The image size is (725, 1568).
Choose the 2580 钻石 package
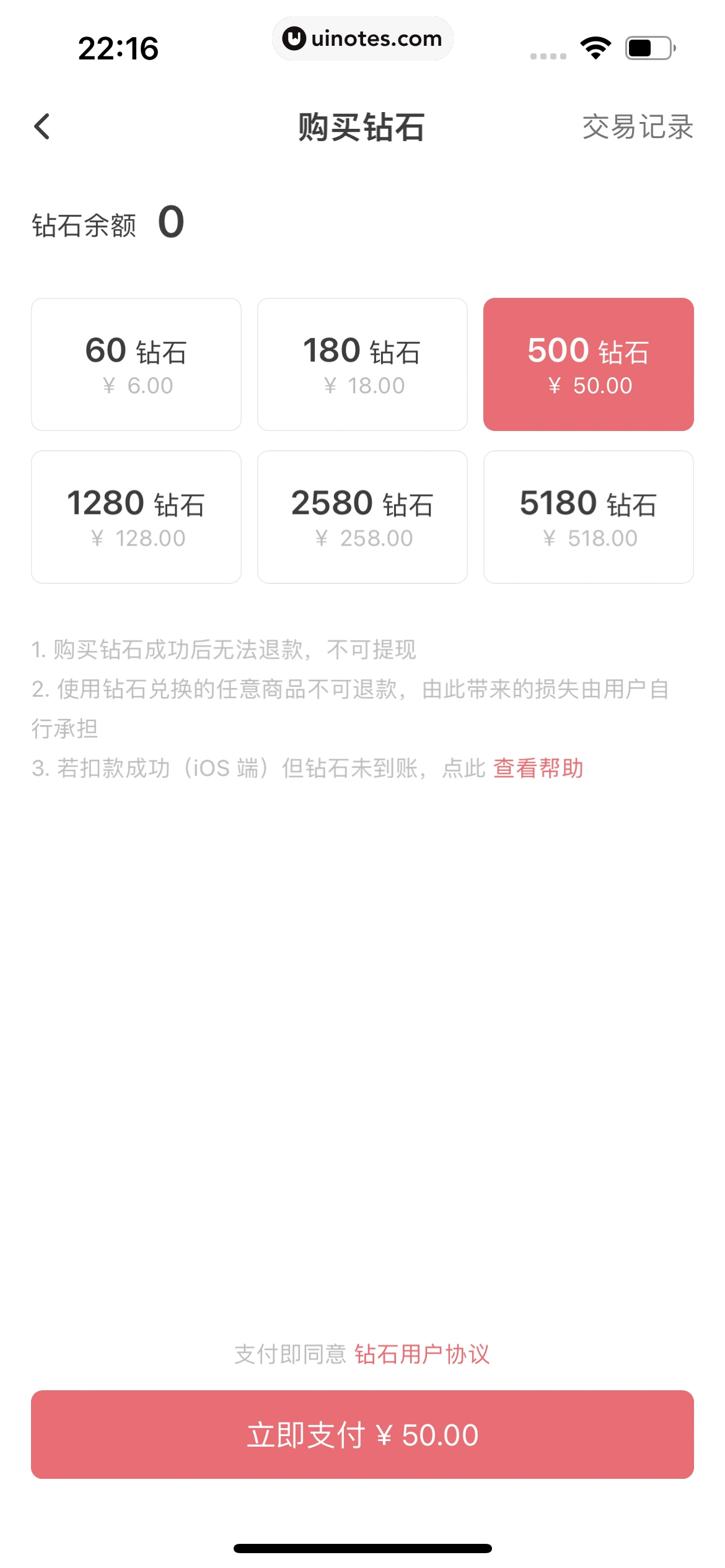click(362, 516)
